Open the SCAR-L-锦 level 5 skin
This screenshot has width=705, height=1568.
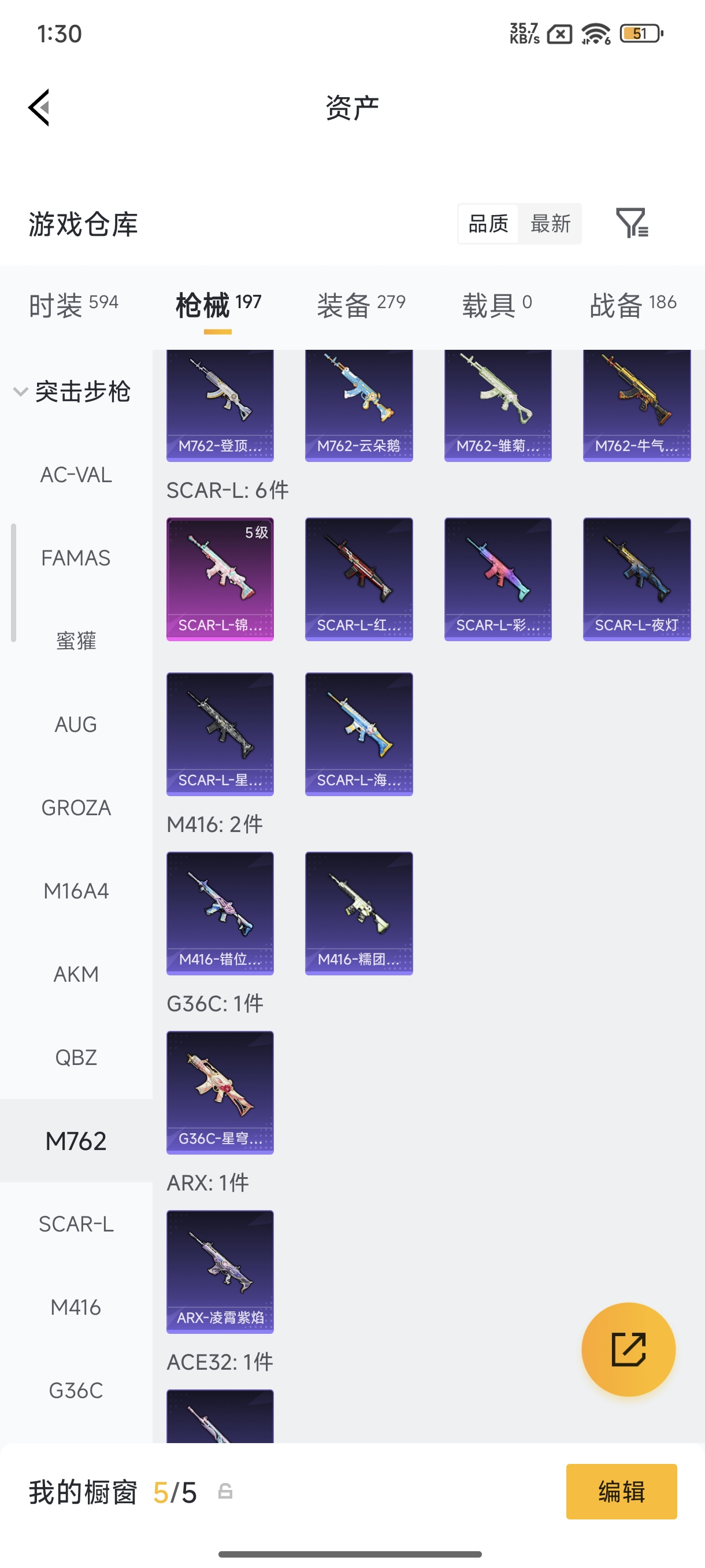tap(220, 579)
